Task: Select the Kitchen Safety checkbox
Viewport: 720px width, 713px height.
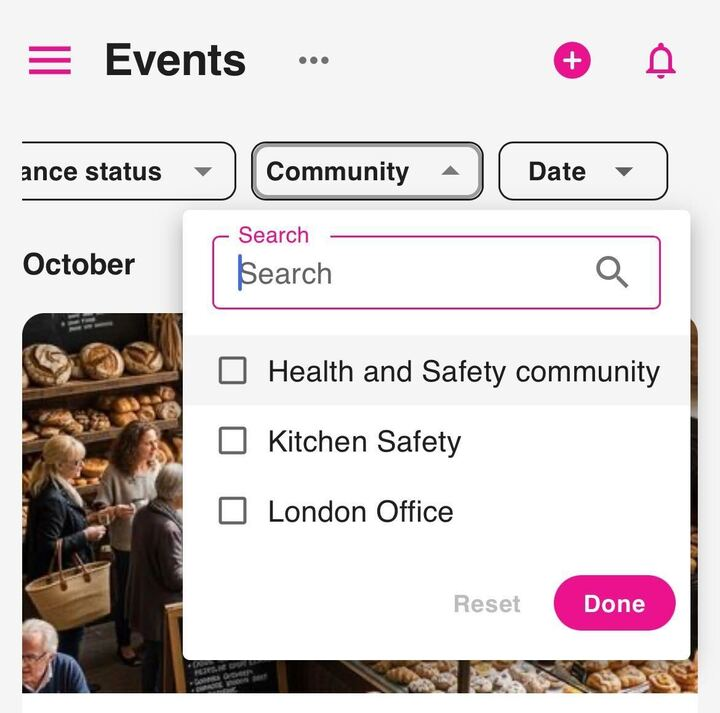Action: click(x=233, y=441)
